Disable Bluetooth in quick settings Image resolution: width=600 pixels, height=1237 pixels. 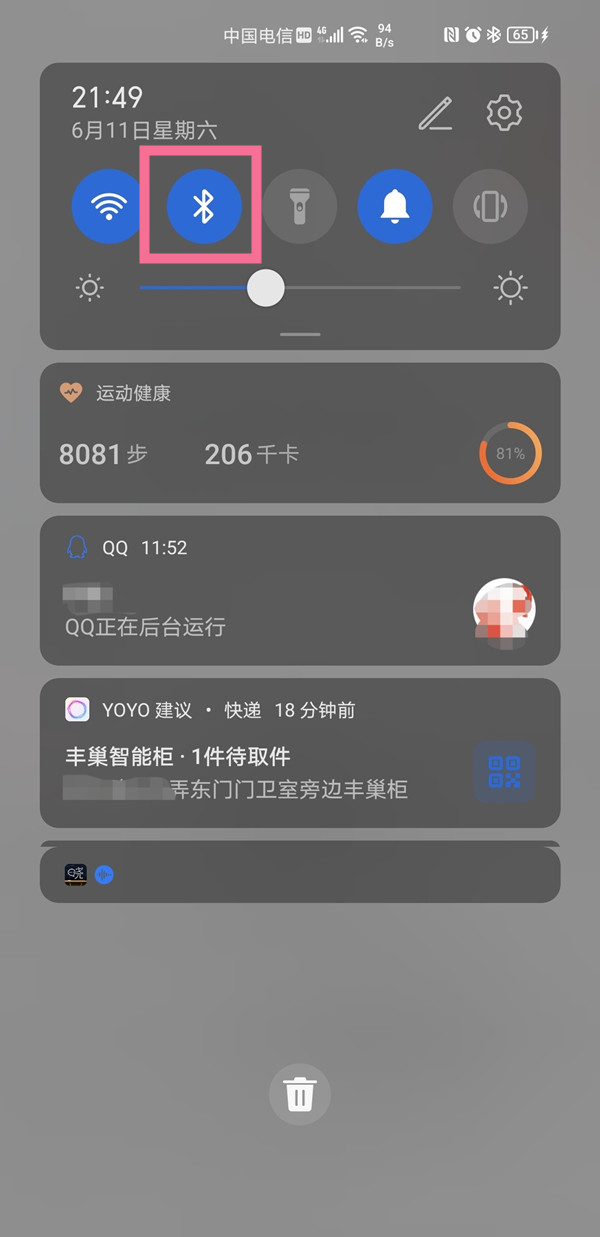tap(204, 207)
